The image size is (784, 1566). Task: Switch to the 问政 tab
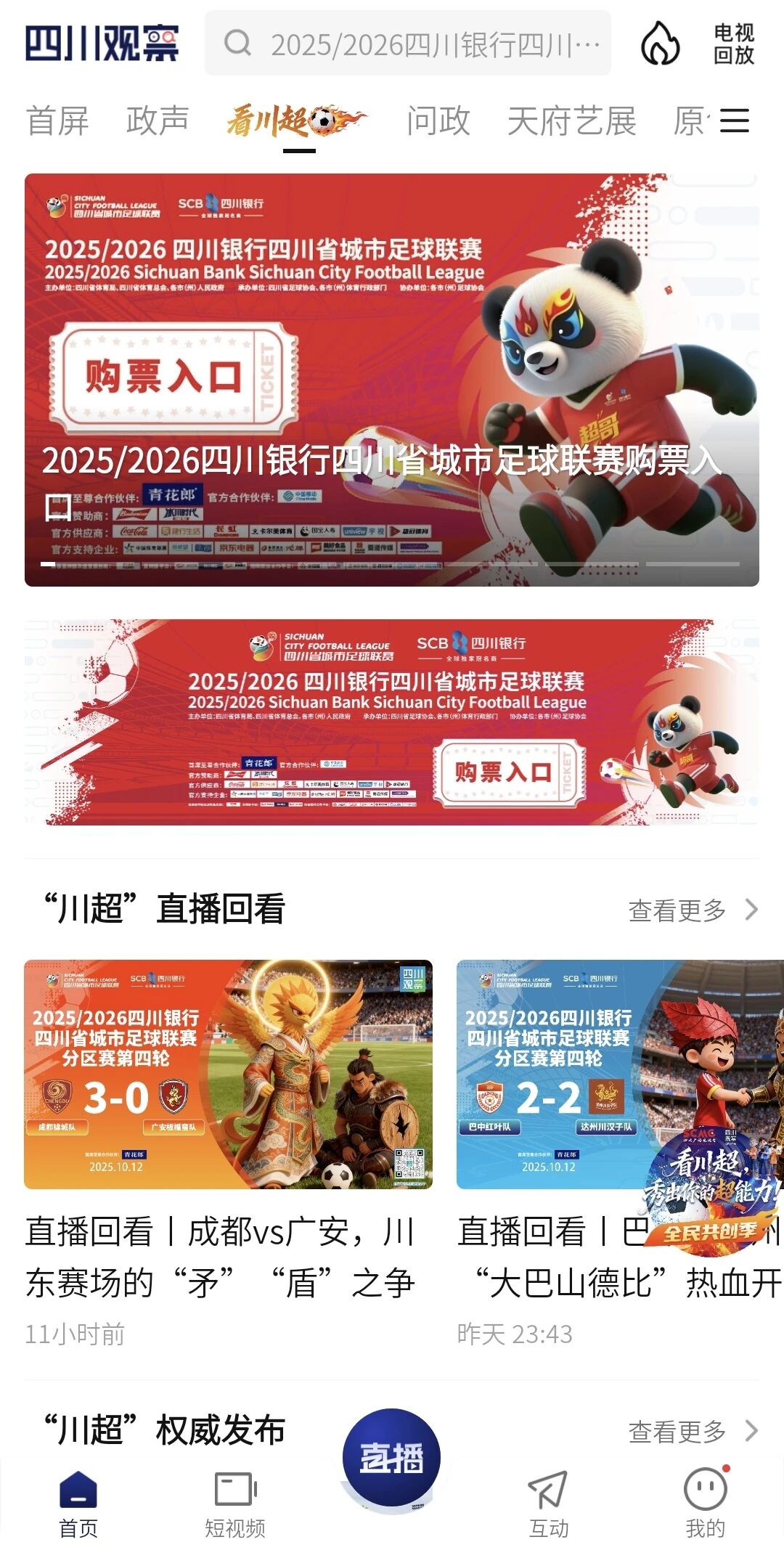(439, 121)
